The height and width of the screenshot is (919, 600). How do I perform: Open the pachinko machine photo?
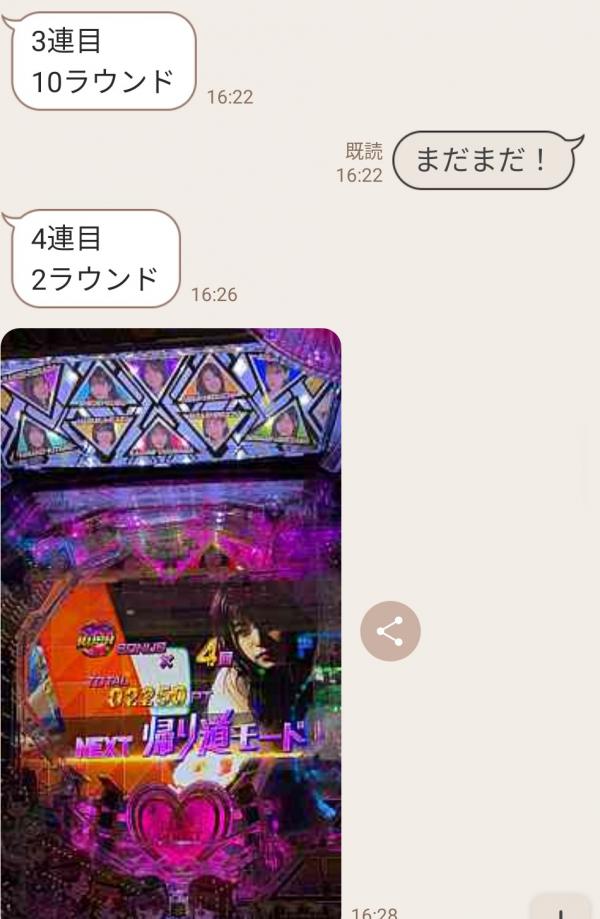coord(170,620)
